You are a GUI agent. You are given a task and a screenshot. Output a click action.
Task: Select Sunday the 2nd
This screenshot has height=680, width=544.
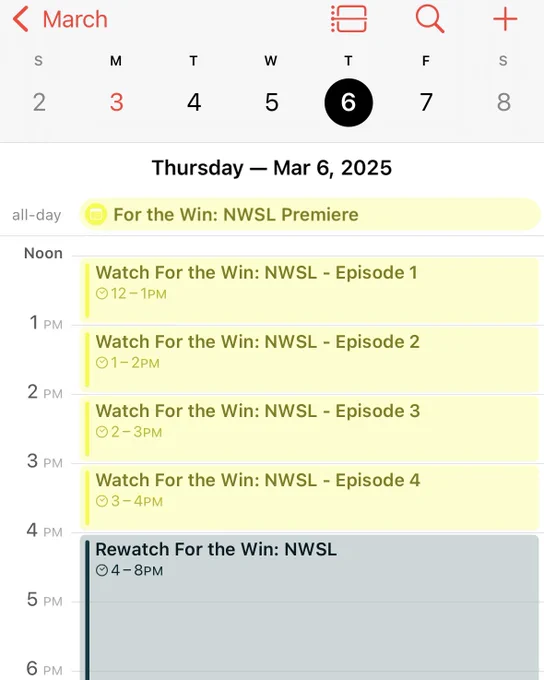point(39,102)
